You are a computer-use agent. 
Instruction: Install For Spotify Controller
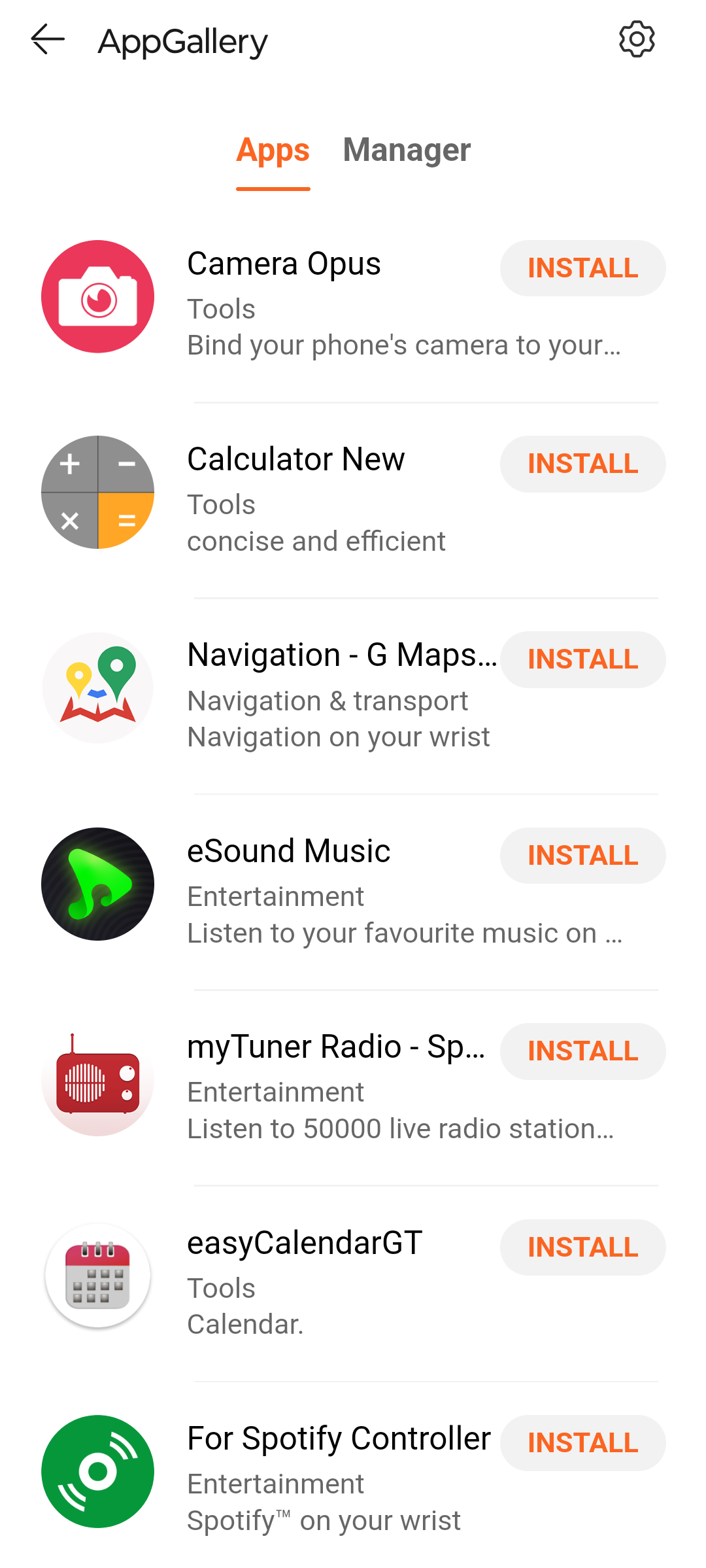pos(582,1443)
